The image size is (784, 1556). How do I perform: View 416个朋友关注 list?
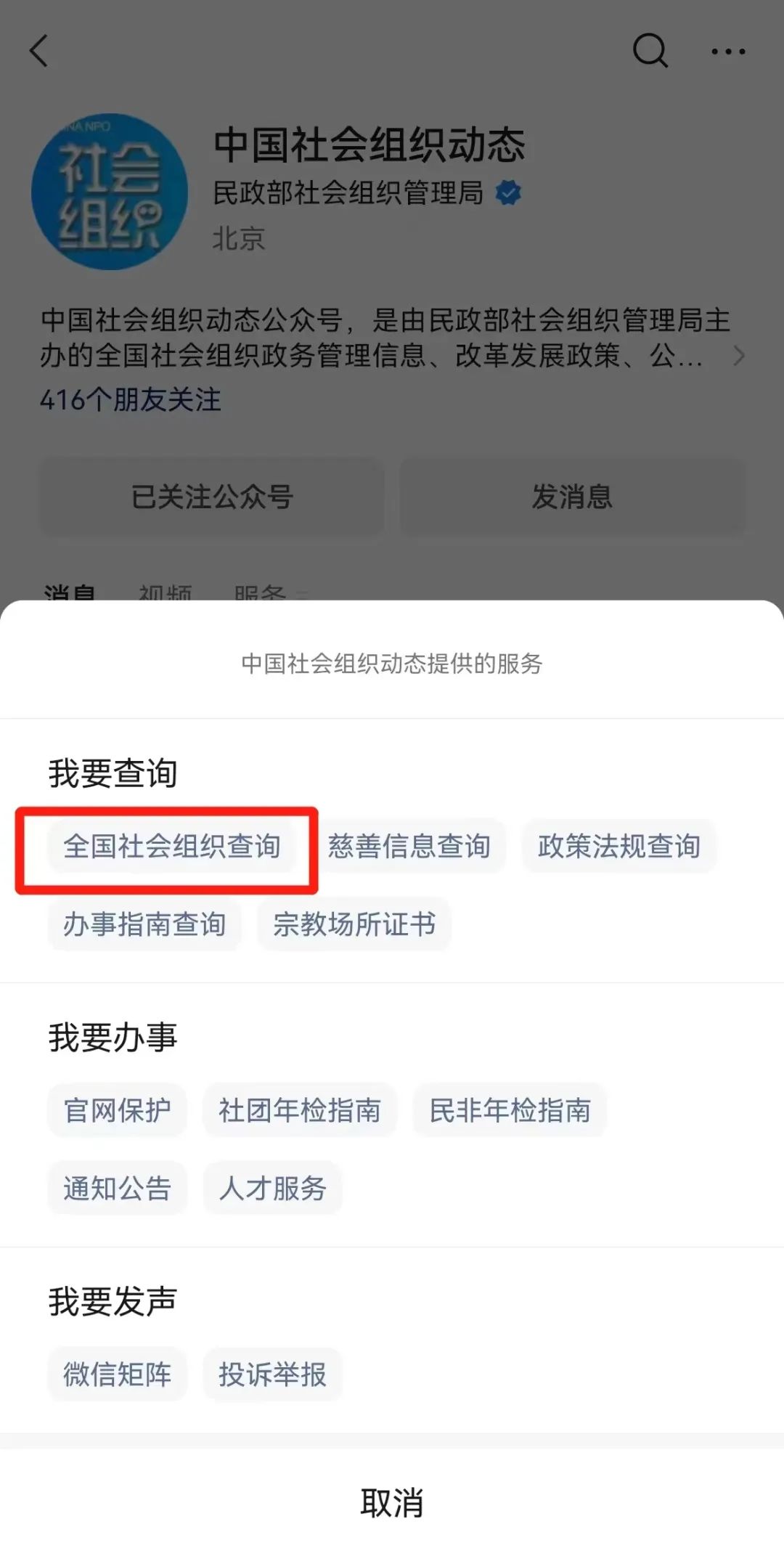[x=131, y=400]
